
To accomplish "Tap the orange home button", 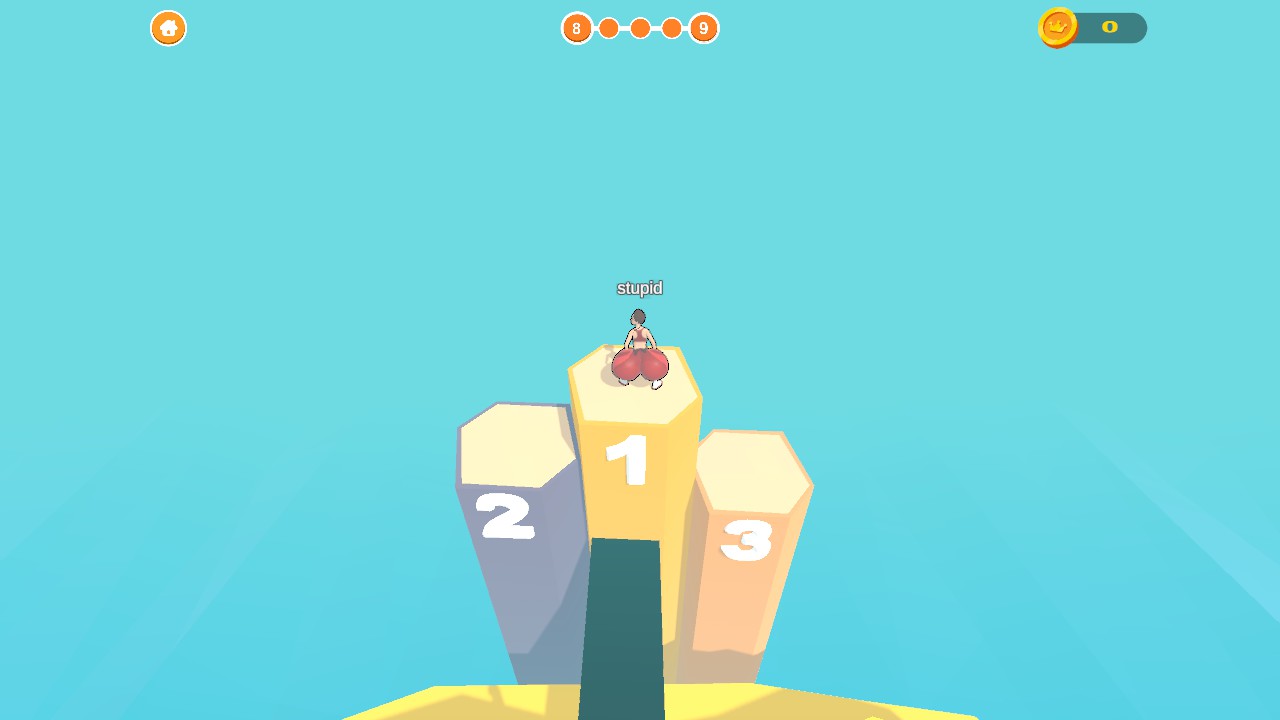I will [x=168, y=28].
